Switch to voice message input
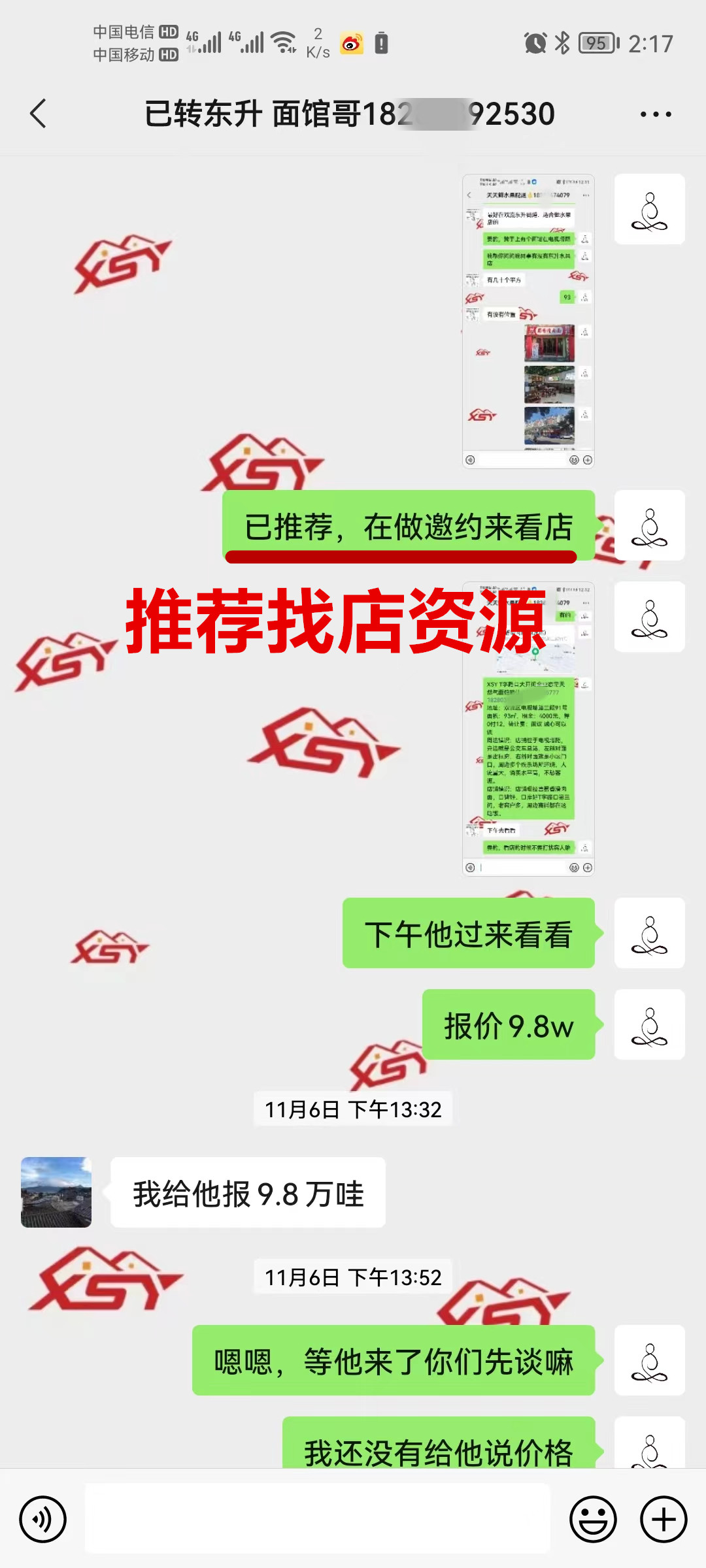706x1568 pixels. pyautogui.click(x=43, y=1519)
